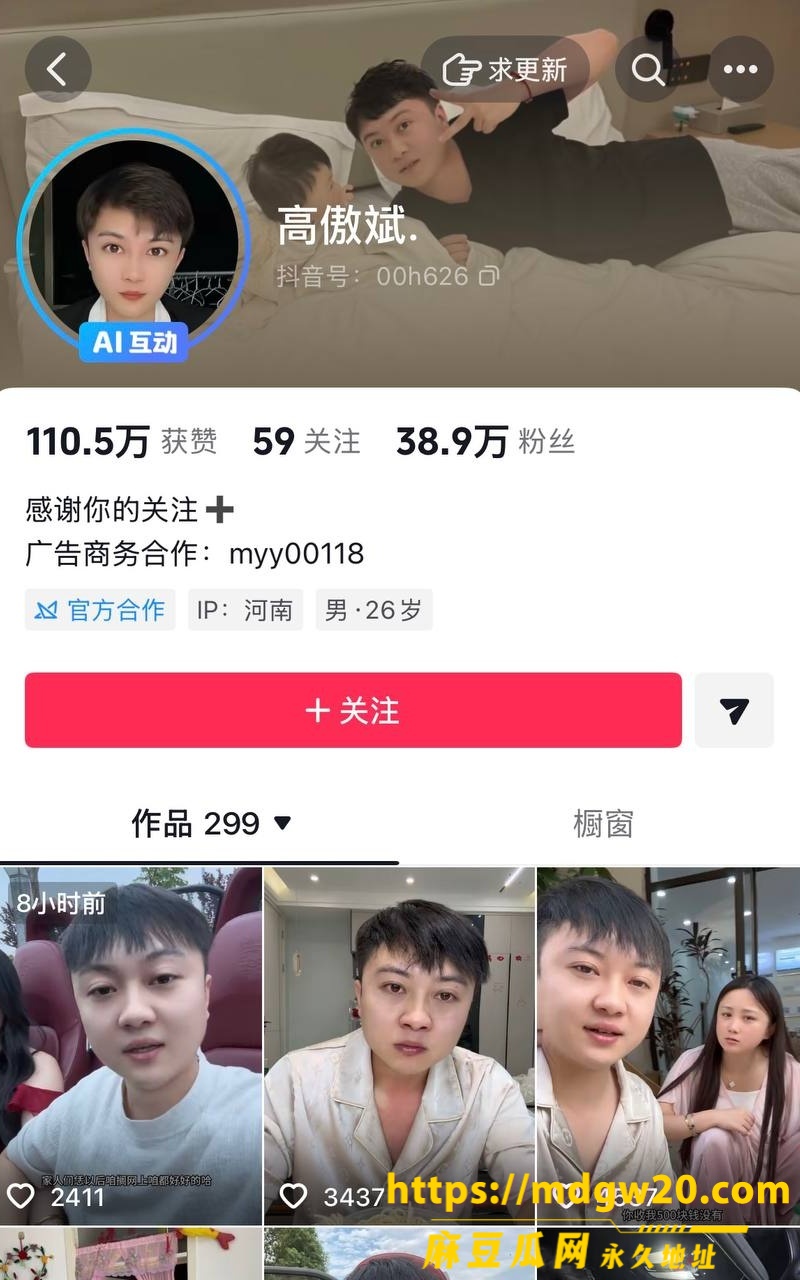The image size is (800, 1280).
Task: View the 59 关注 following list
Action: 306,441
